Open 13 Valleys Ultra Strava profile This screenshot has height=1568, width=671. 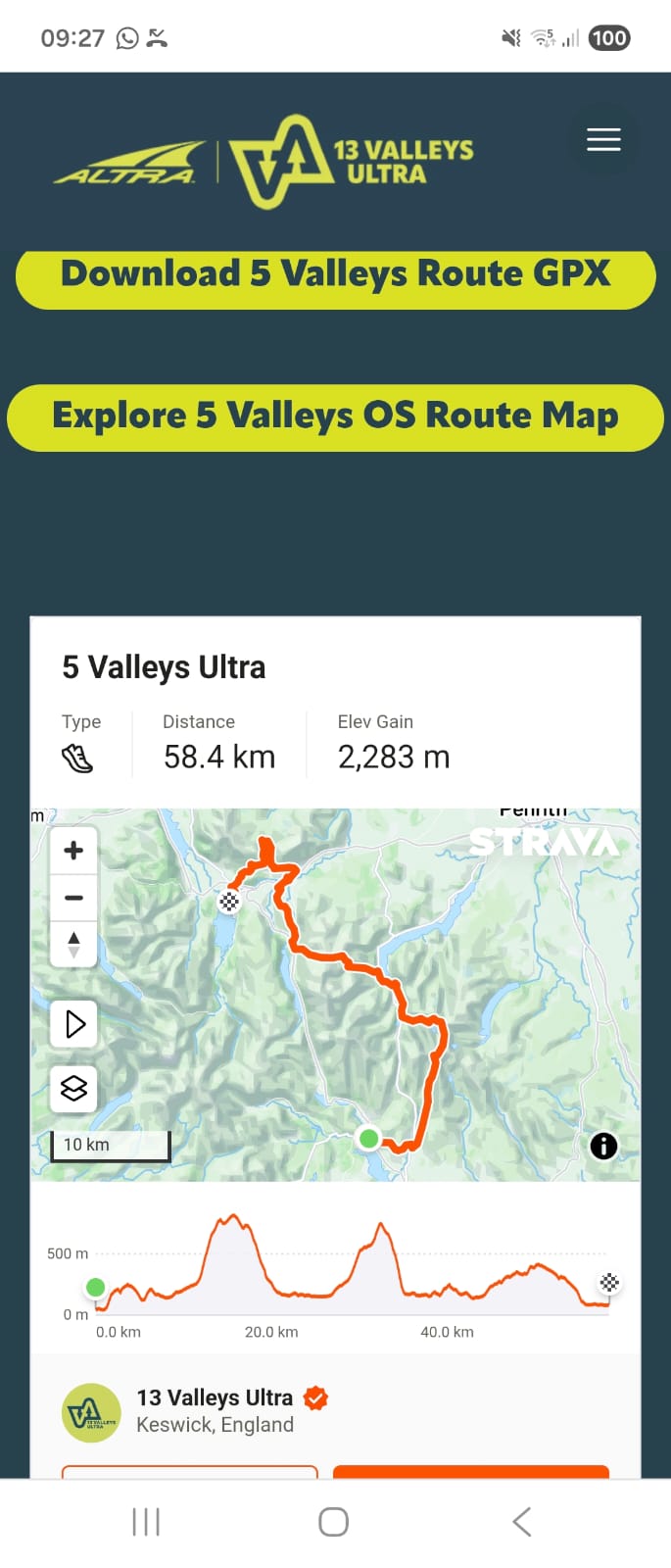coord(215,1398)
